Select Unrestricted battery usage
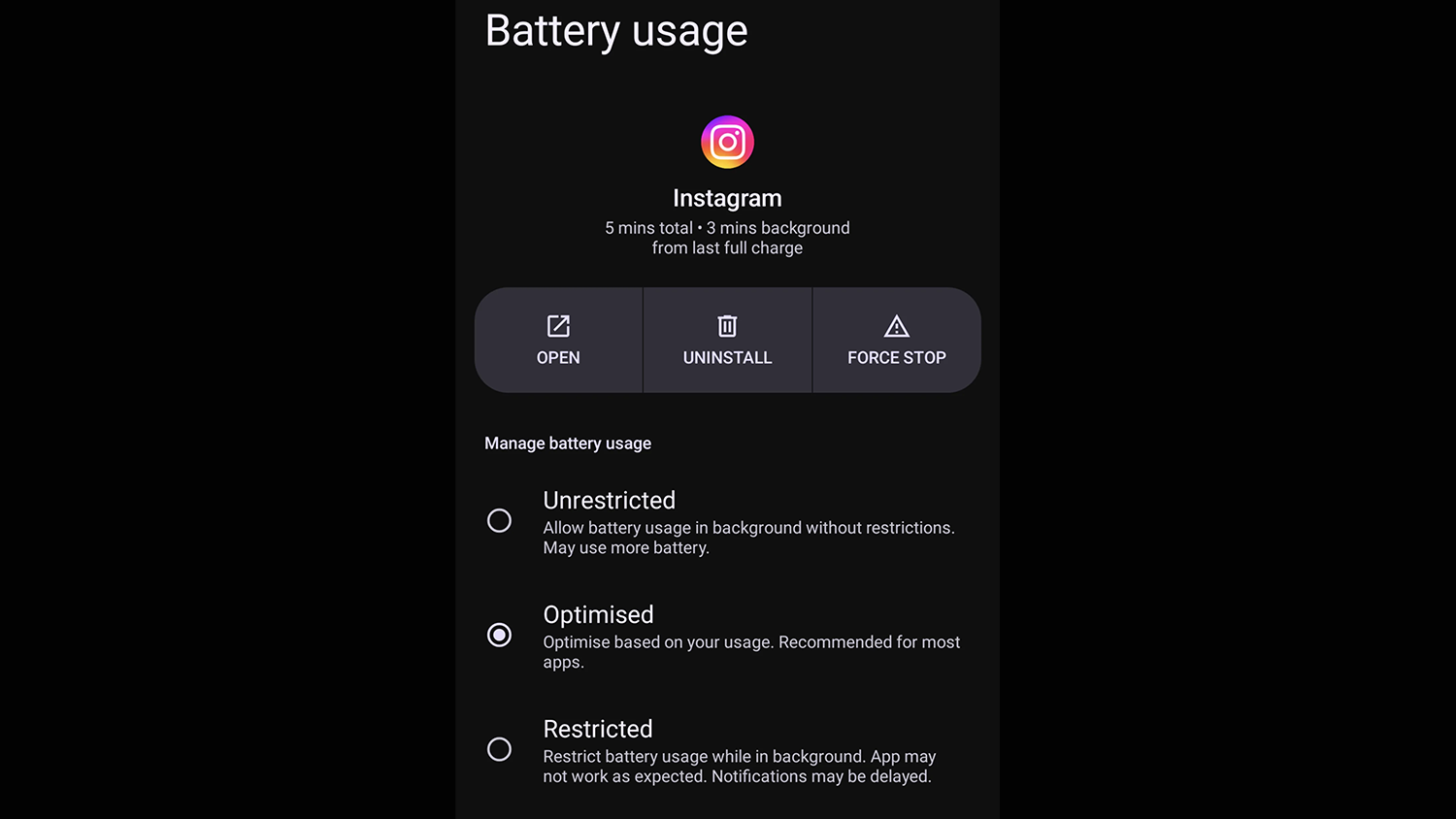This screenshot has height=819, width=1456. pyautogui.click(x=499, y=521)
